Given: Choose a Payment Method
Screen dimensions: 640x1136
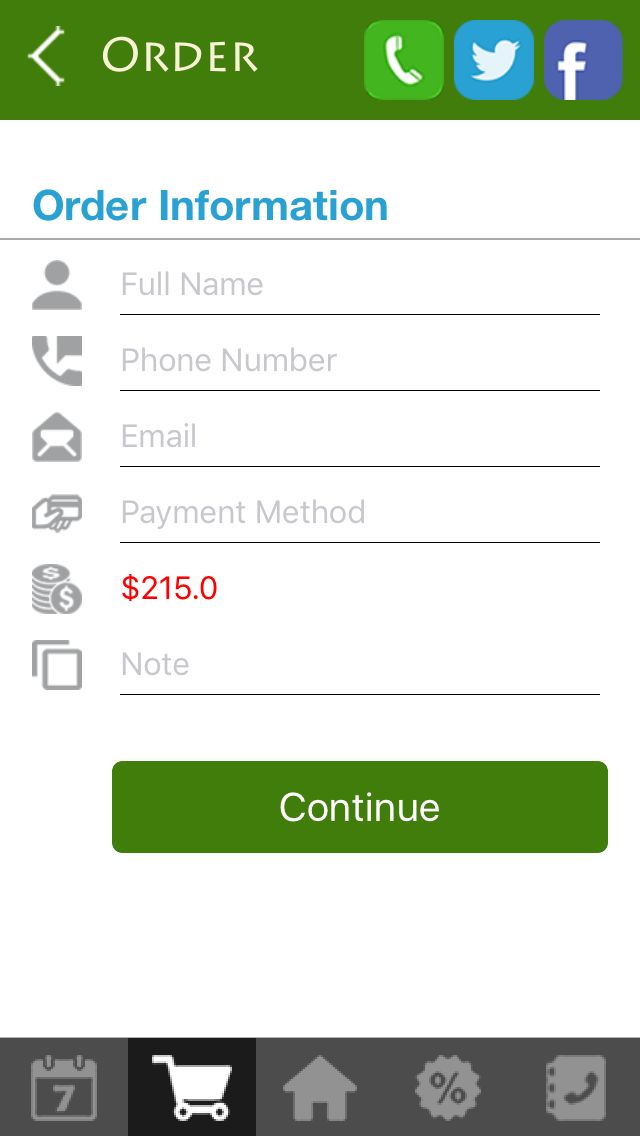Looking at the screenshot, I should (x=359, y=513).
